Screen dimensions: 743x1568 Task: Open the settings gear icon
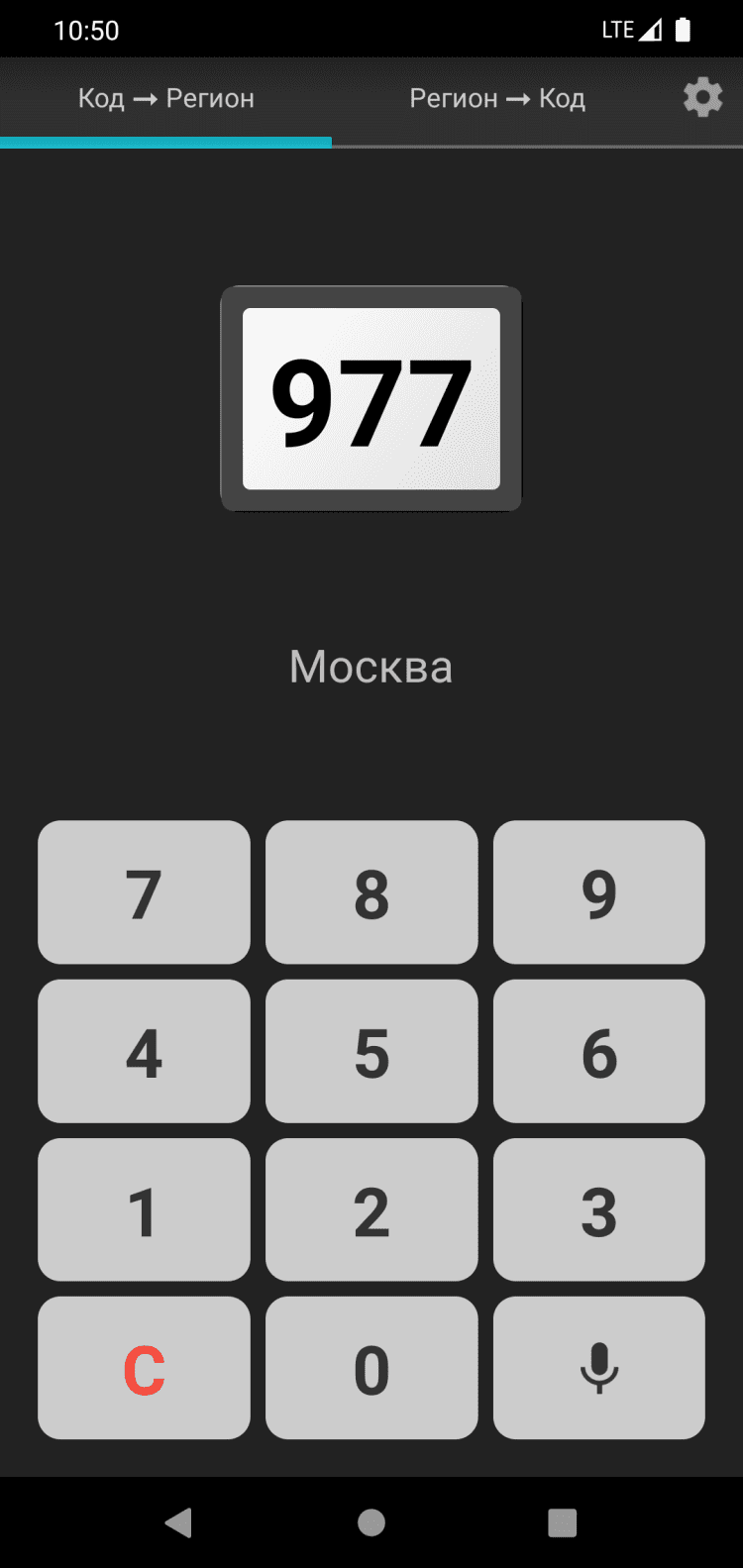tap(702, 98)
